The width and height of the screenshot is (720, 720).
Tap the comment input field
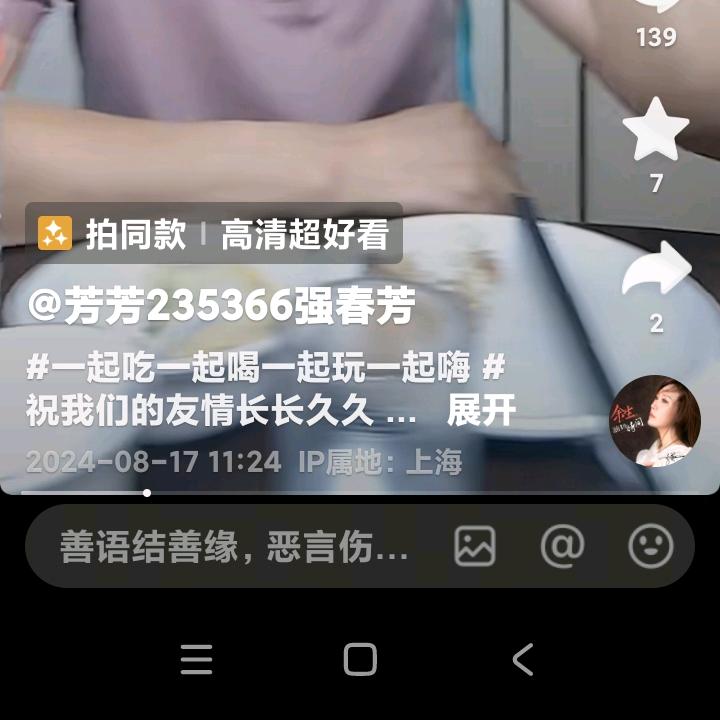click(x=234, y=547)
